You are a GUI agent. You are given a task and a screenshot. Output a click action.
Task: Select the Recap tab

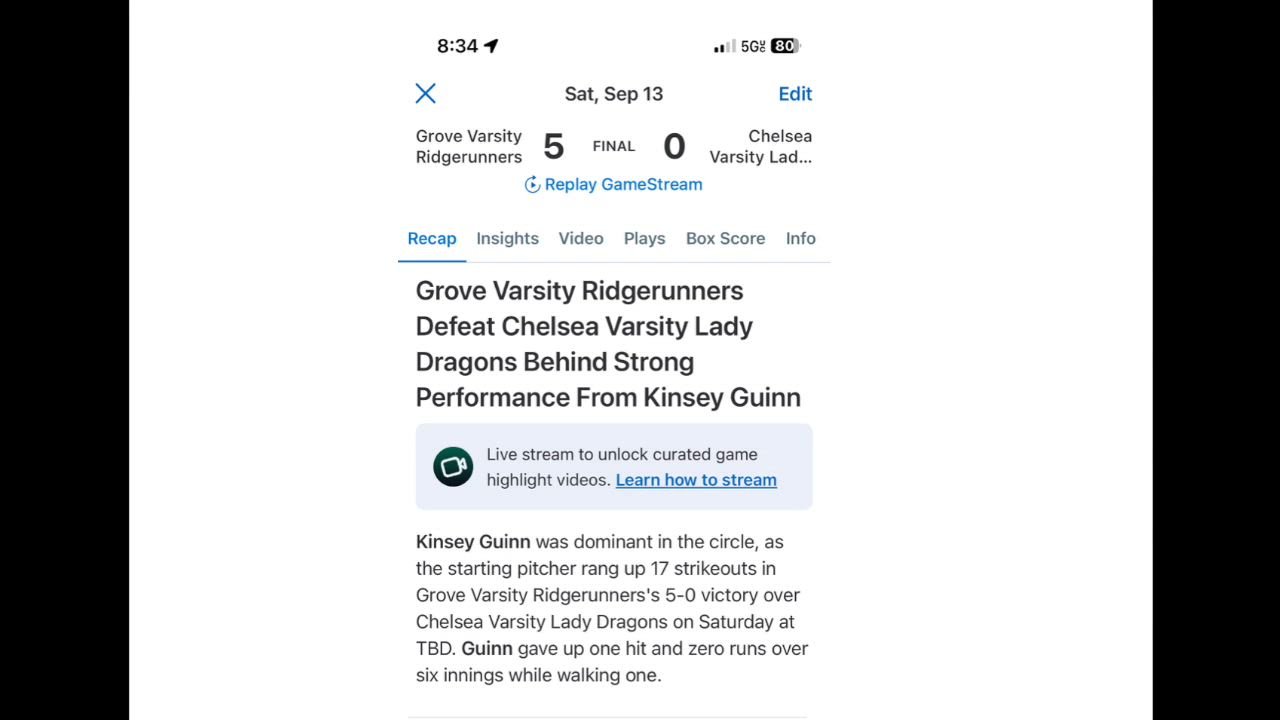pos(432,238)
